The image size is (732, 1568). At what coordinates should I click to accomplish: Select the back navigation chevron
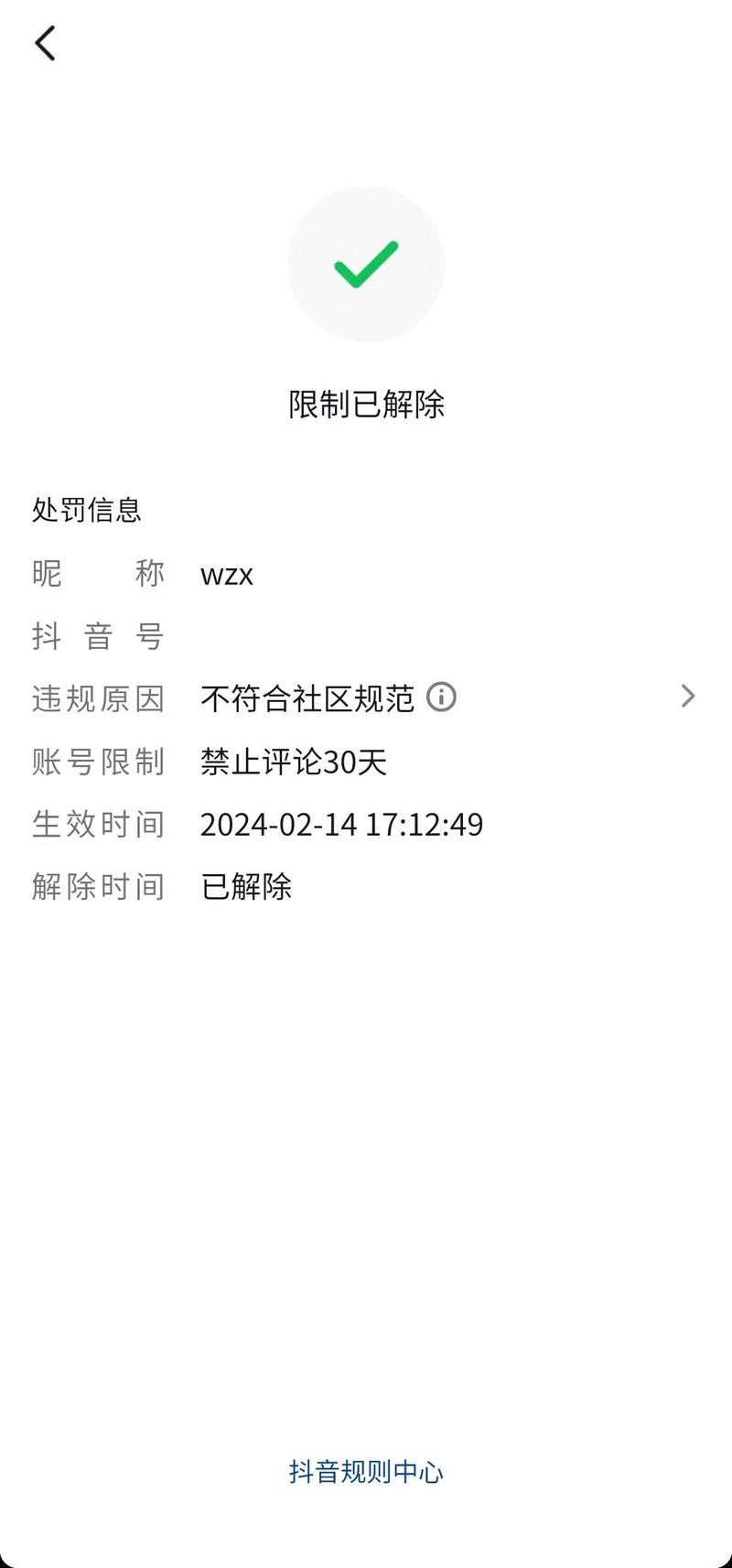[45, 42]
